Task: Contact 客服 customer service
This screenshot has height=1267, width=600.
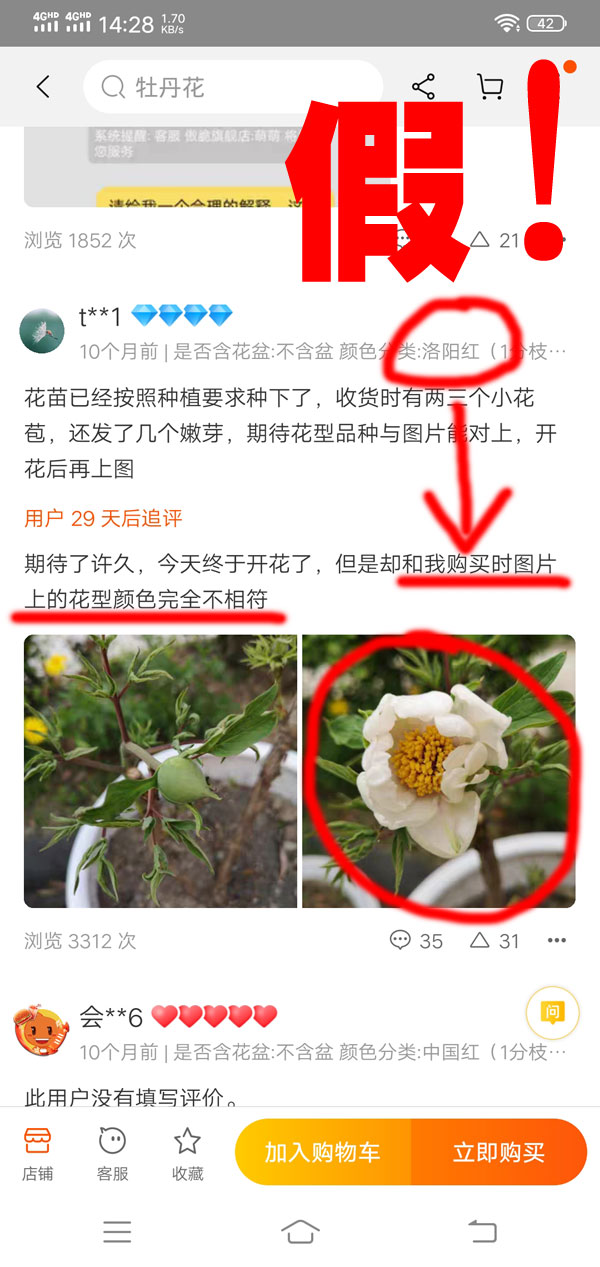Action: (113, 1152)
